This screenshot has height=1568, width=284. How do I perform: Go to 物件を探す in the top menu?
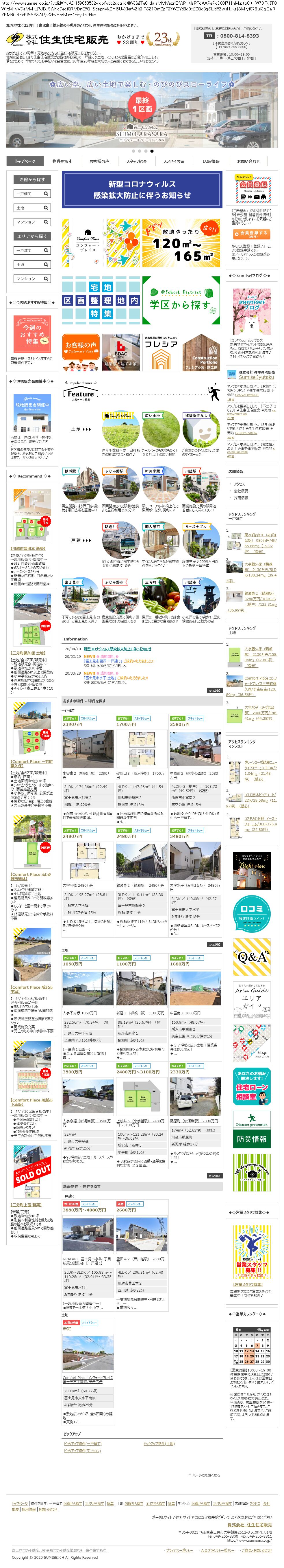tap(62, 161)
